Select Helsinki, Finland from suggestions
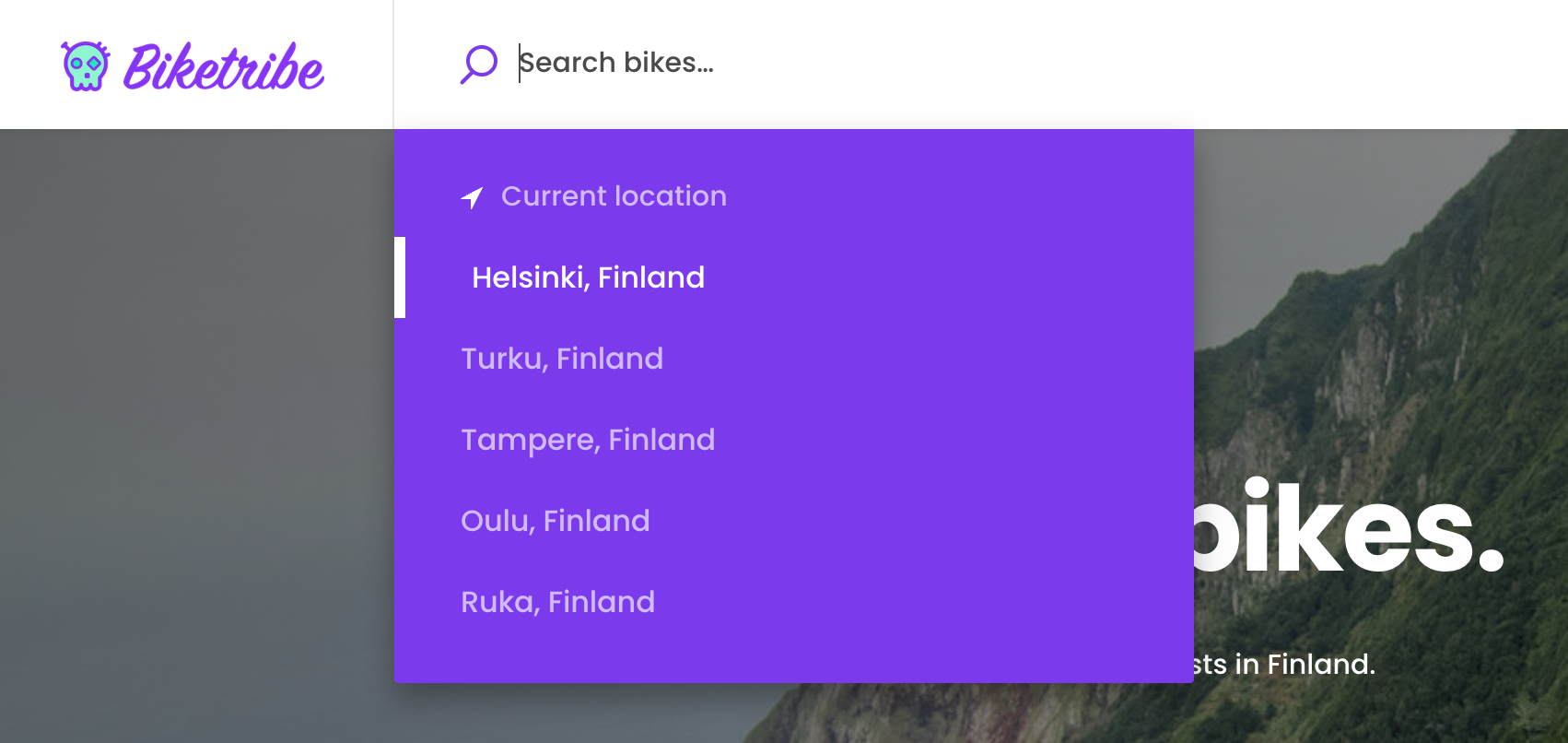This screenshot has width=1568, height=743. click(588, 277)
